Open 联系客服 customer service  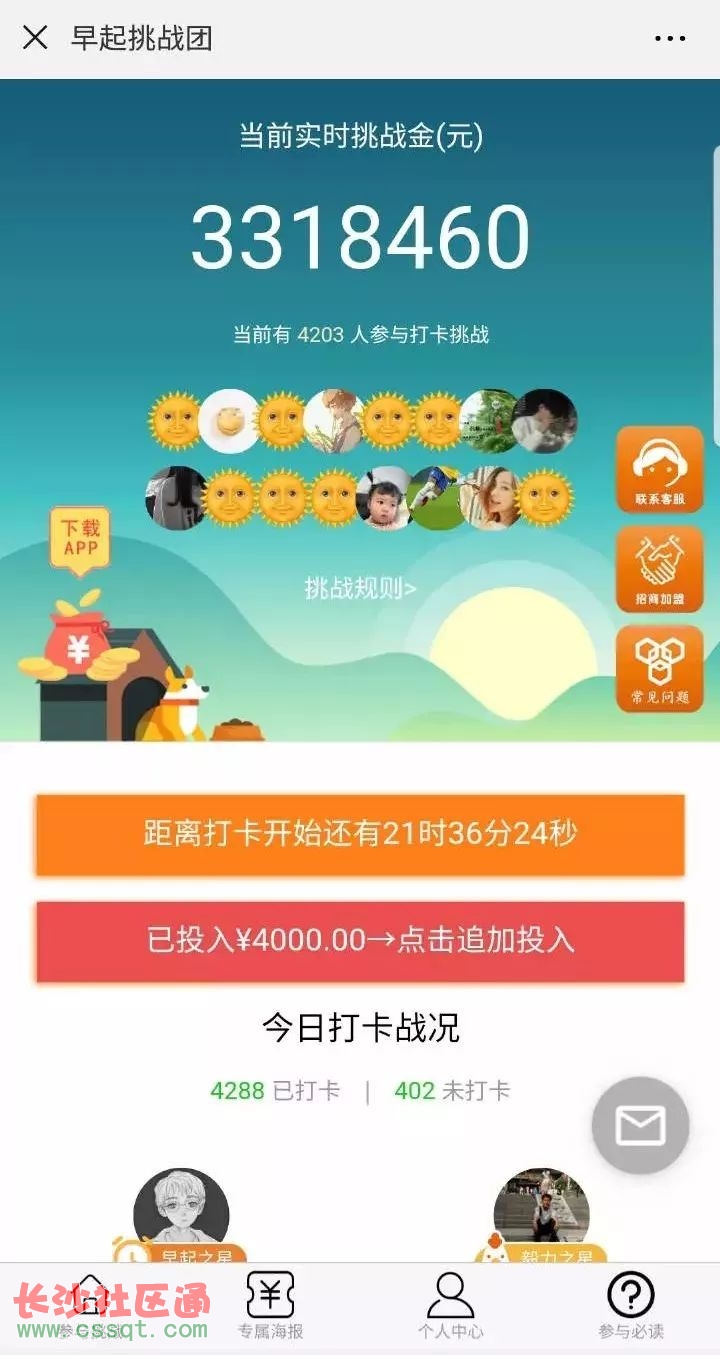(660, 469)
